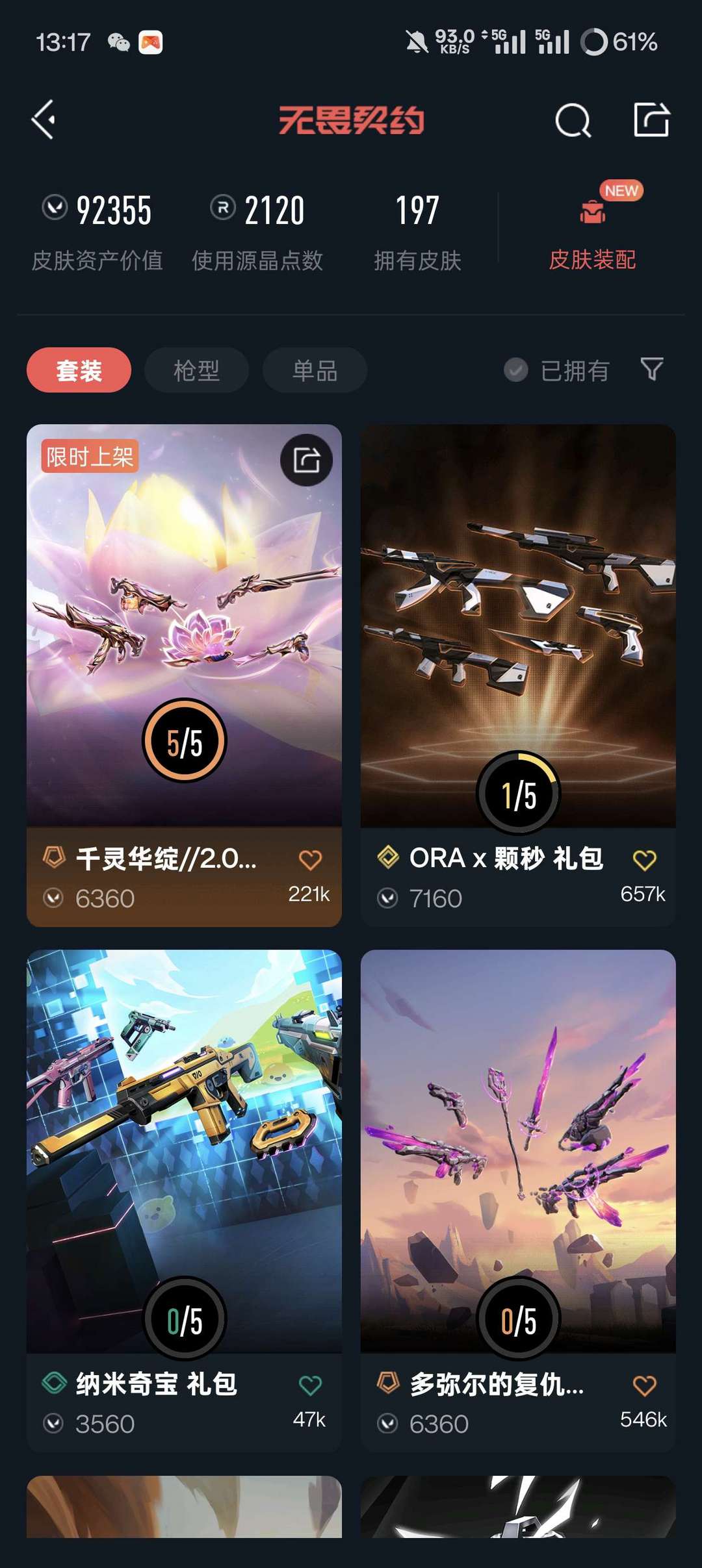
Task: Go back using the top-left arrow
Action: [44, 120]
